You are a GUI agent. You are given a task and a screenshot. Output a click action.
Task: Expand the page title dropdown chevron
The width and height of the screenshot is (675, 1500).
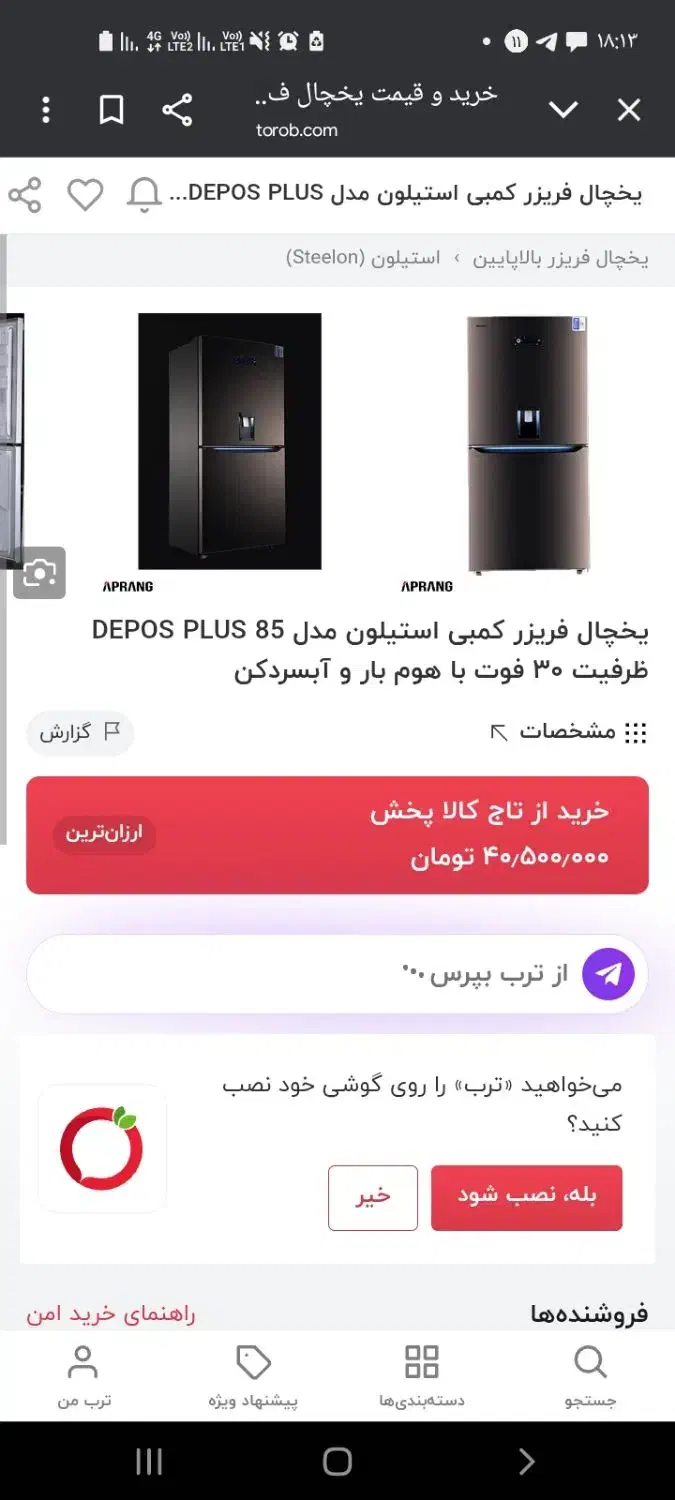[x=563, y=109]
